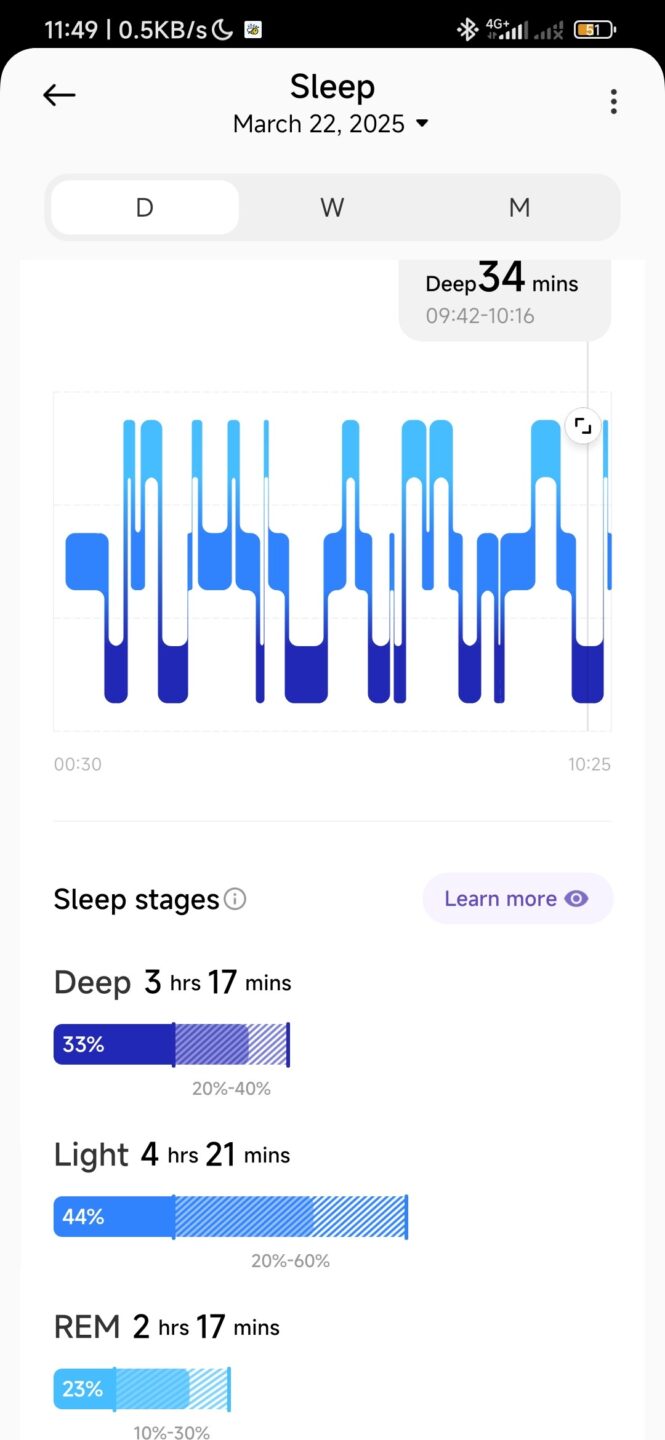Go back using the arrow icon
Viewport: 665px width, 1440px height.
pyautogui.click(x=59, y=95)
